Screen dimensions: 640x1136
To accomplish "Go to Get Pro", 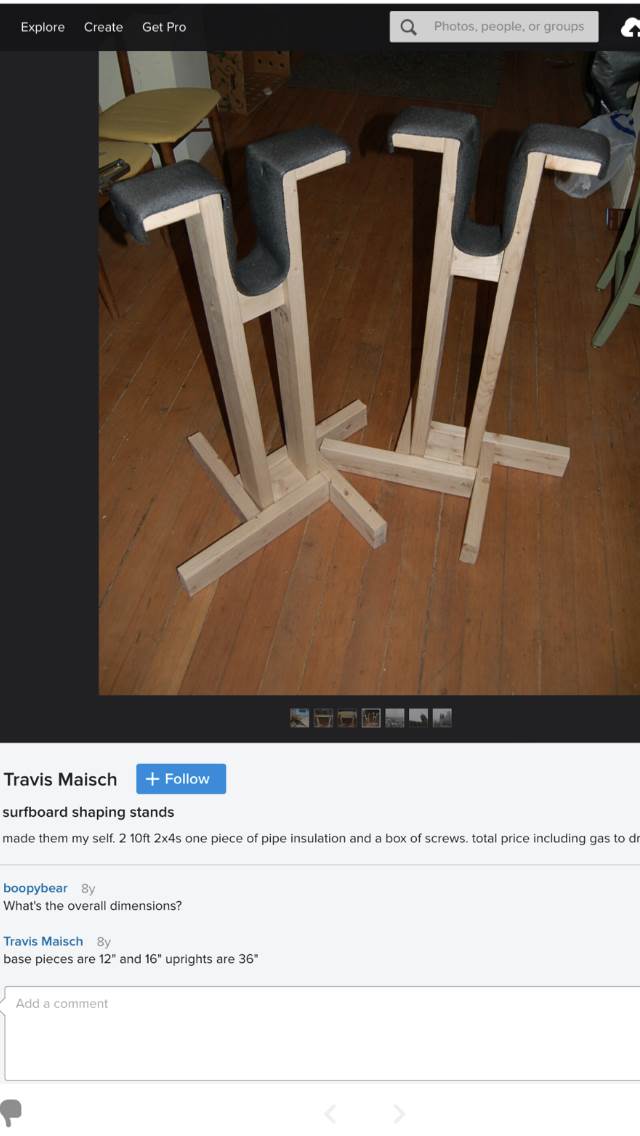I will pyautogui.click(x=164, y=27).
